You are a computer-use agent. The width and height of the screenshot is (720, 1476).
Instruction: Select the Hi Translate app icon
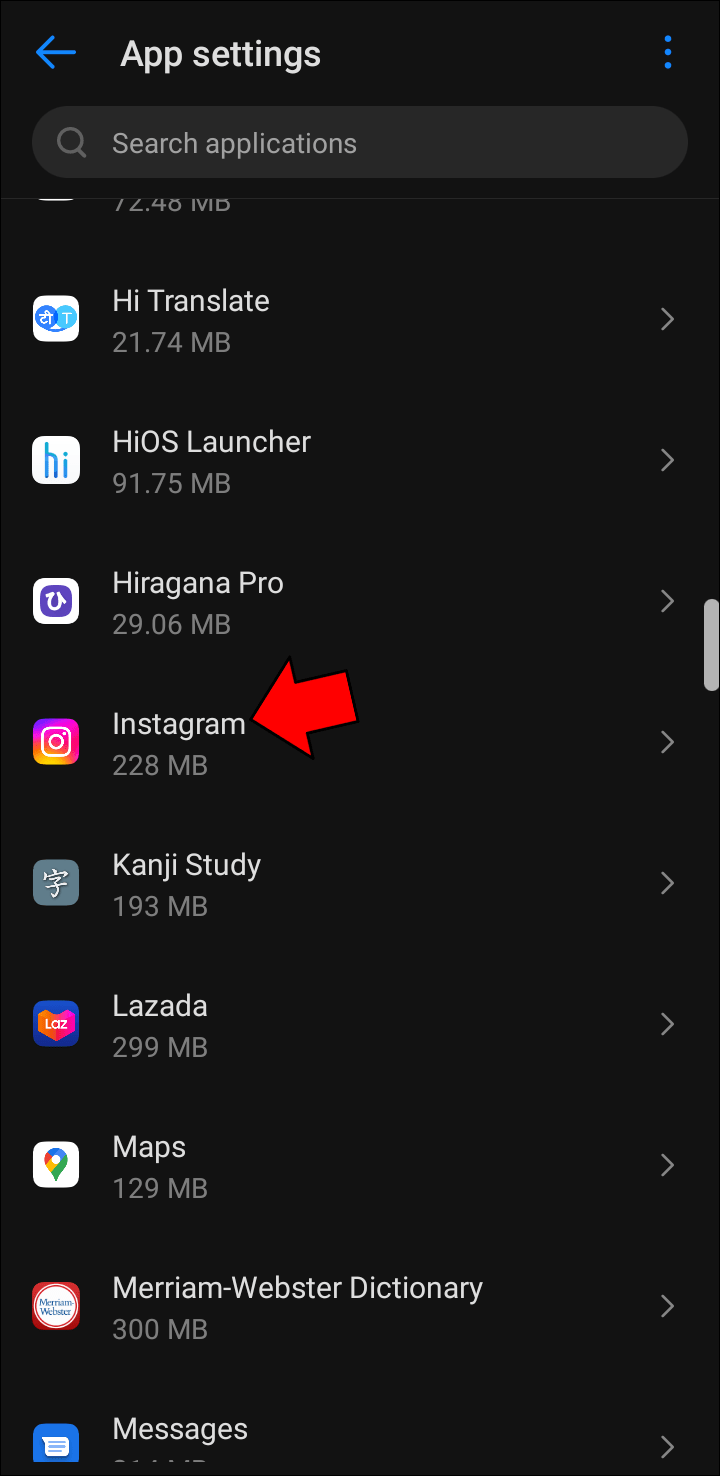[56, 318]
